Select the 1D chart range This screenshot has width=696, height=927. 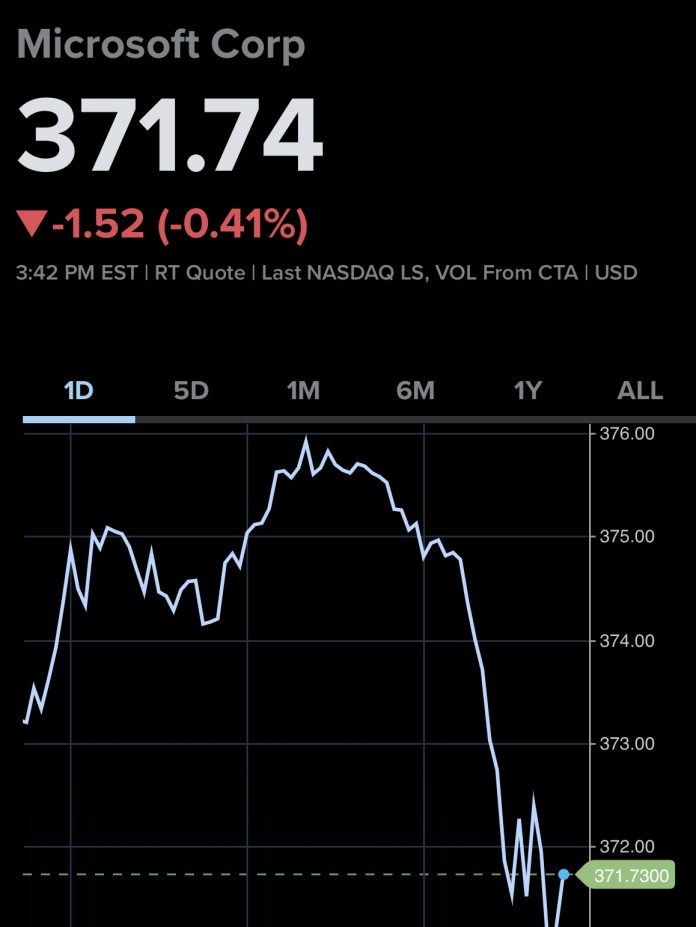(x=79, y=391)
